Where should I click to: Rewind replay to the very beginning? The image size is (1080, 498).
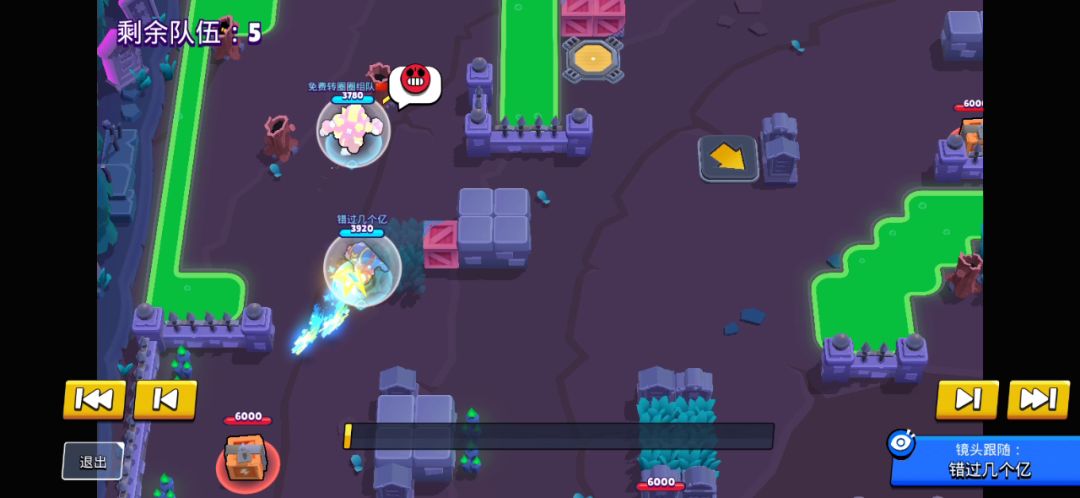pyautogui.click(x=94, y=399)
